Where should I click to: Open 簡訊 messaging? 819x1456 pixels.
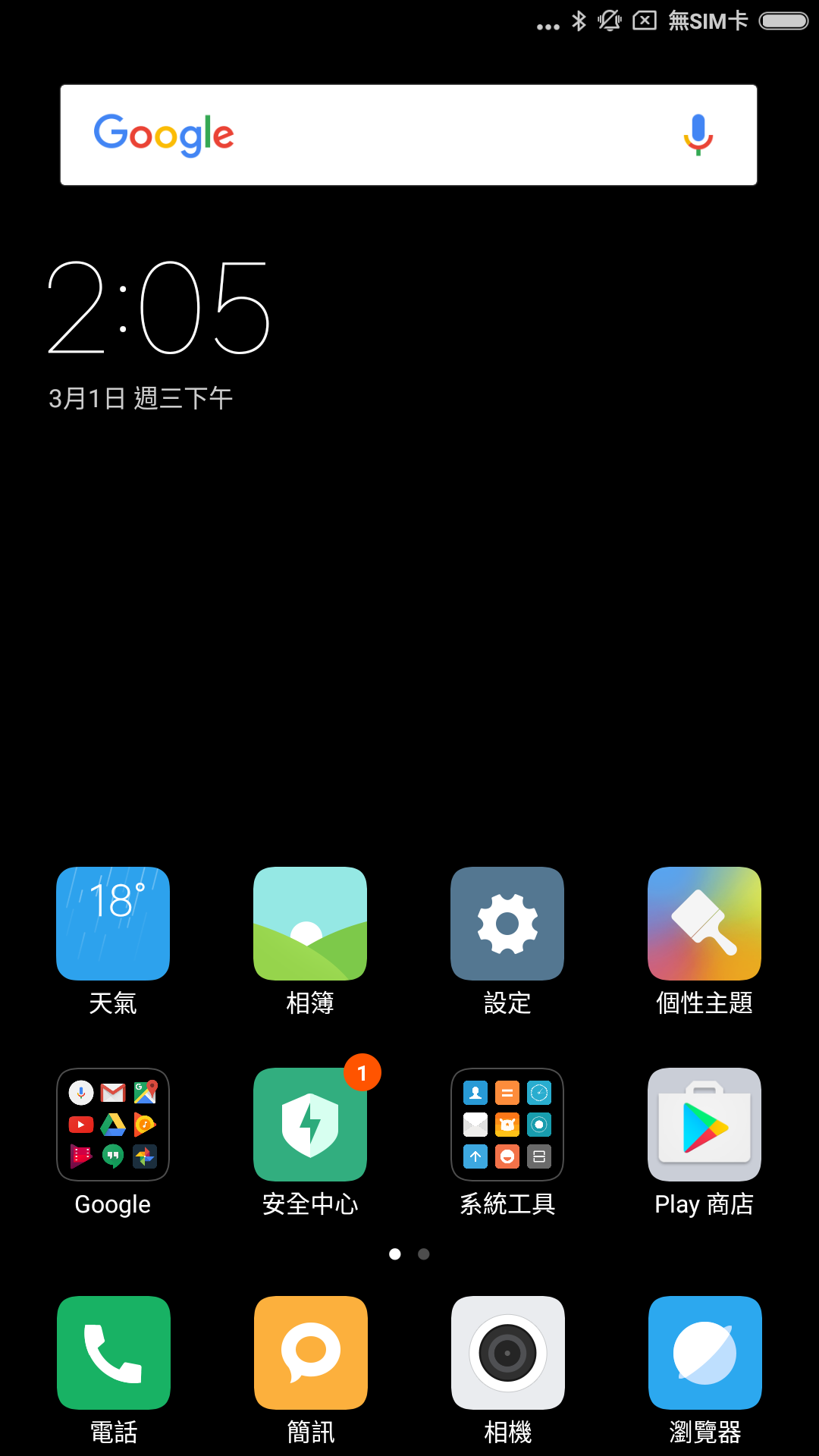311,1353
